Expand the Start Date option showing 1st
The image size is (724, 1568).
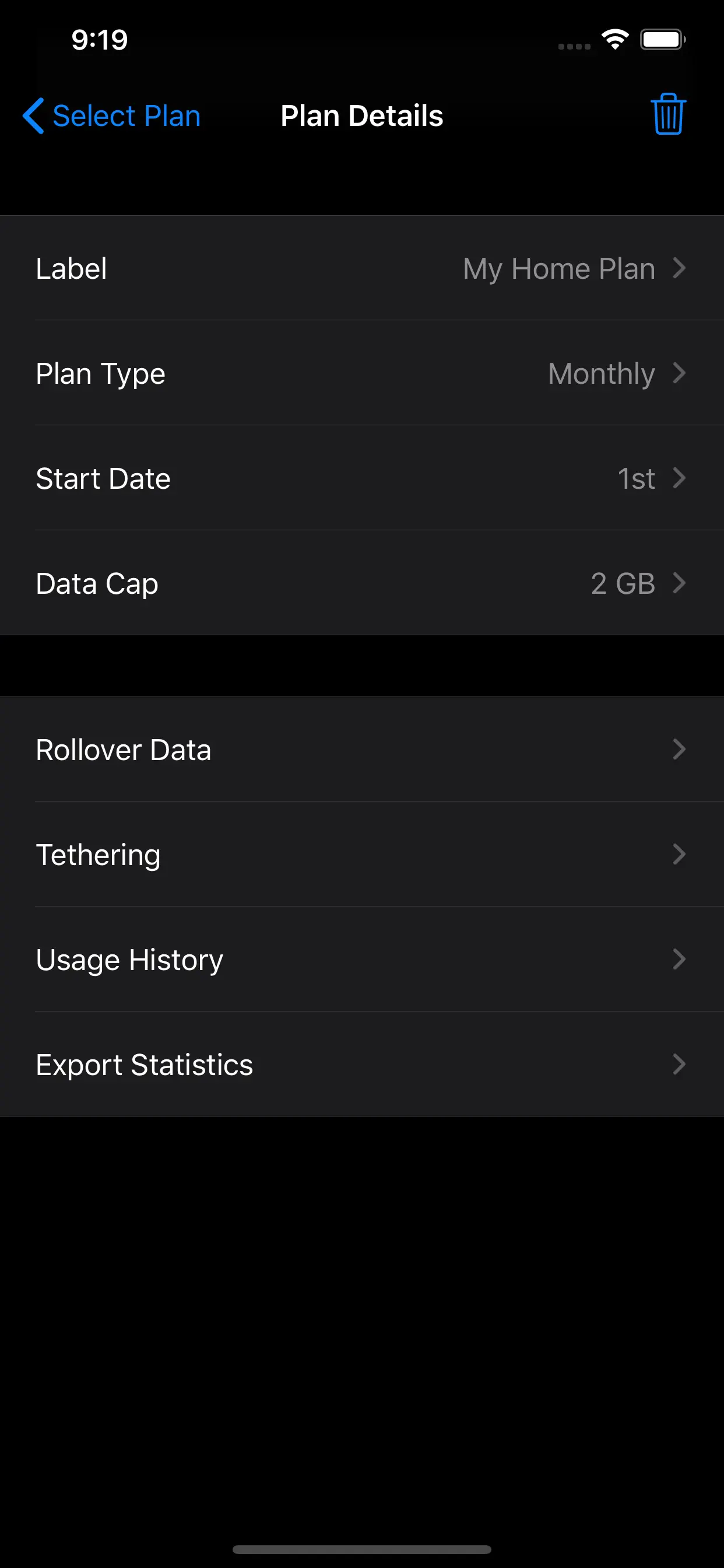point(362,478)
